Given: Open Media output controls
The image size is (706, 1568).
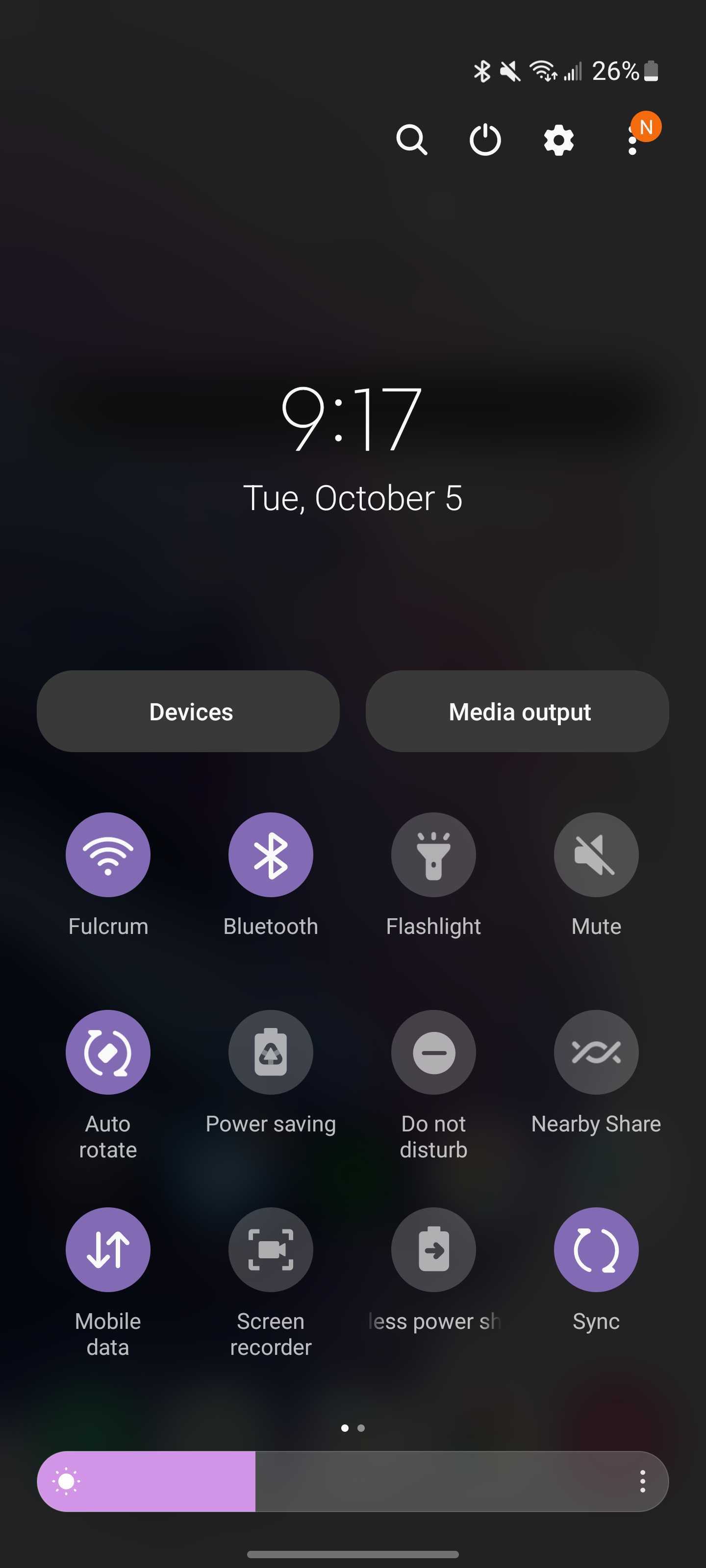Looking at the screenshot, I should (517, 711).
